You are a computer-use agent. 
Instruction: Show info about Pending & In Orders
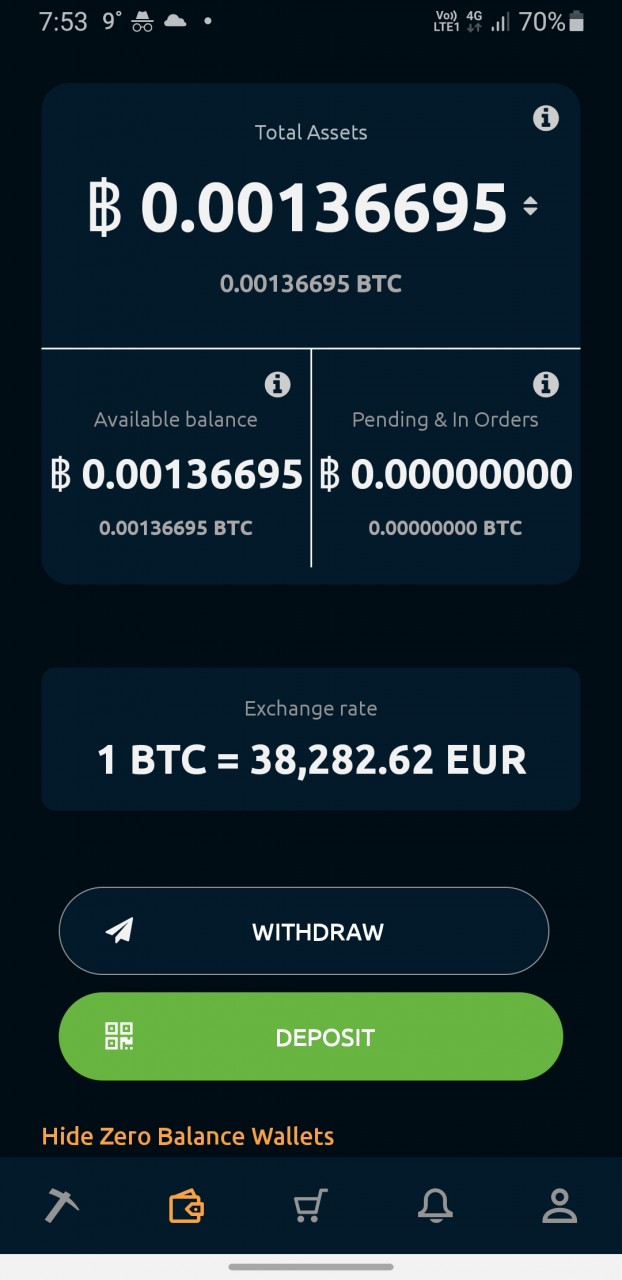(545, 384)
